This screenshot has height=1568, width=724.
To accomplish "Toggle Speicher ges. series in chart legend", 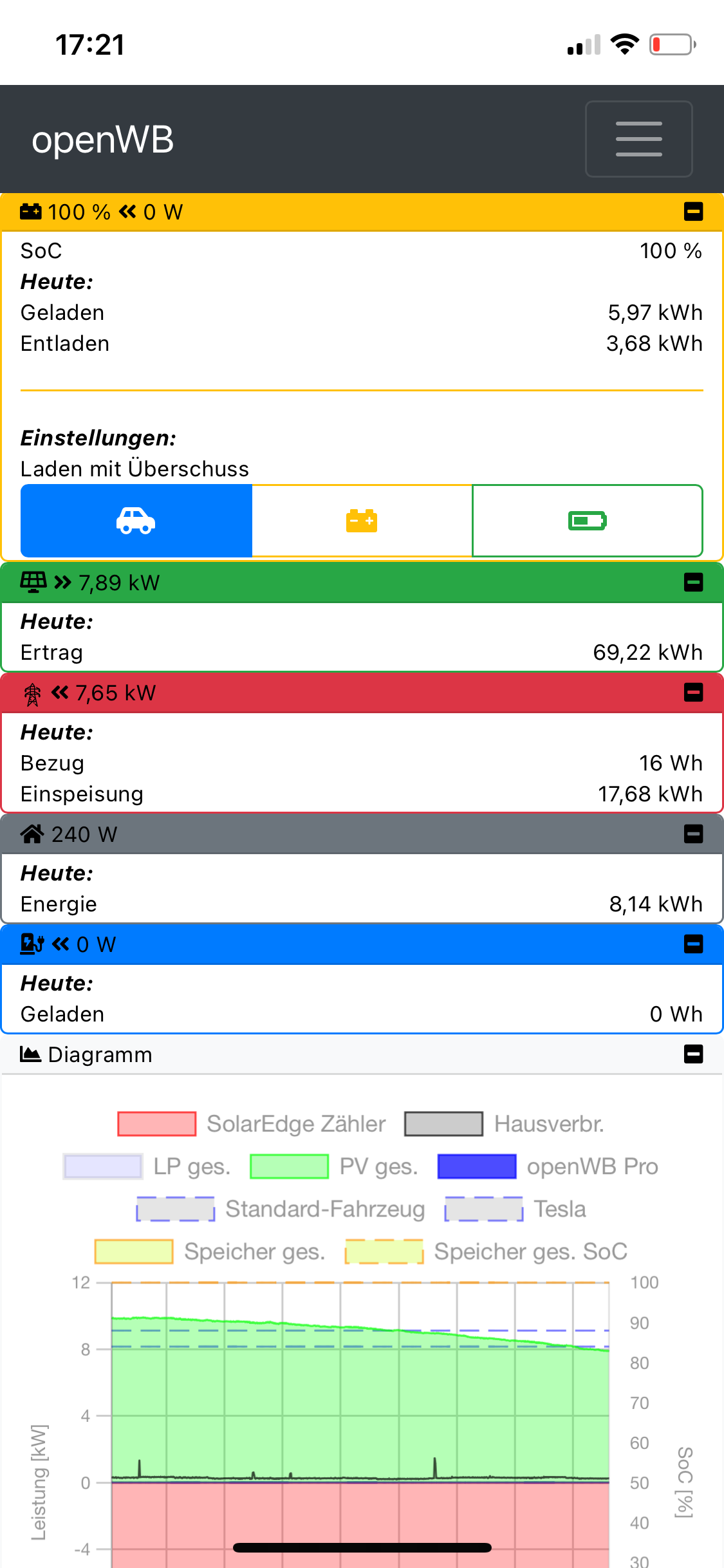I will (x=210, y=1251).
